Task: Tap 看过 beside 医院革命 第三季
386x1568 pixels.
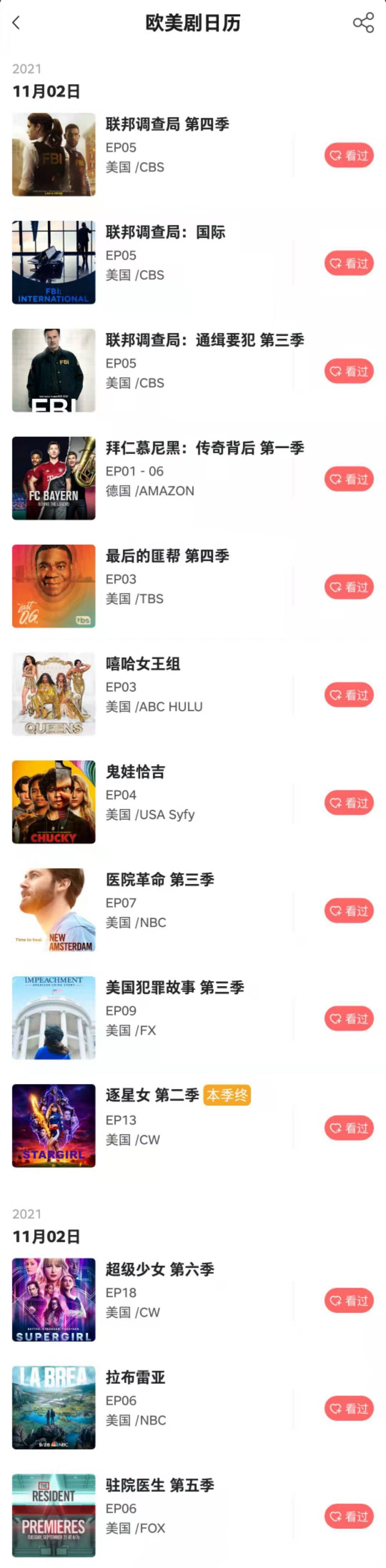Action: pos(348,911)
